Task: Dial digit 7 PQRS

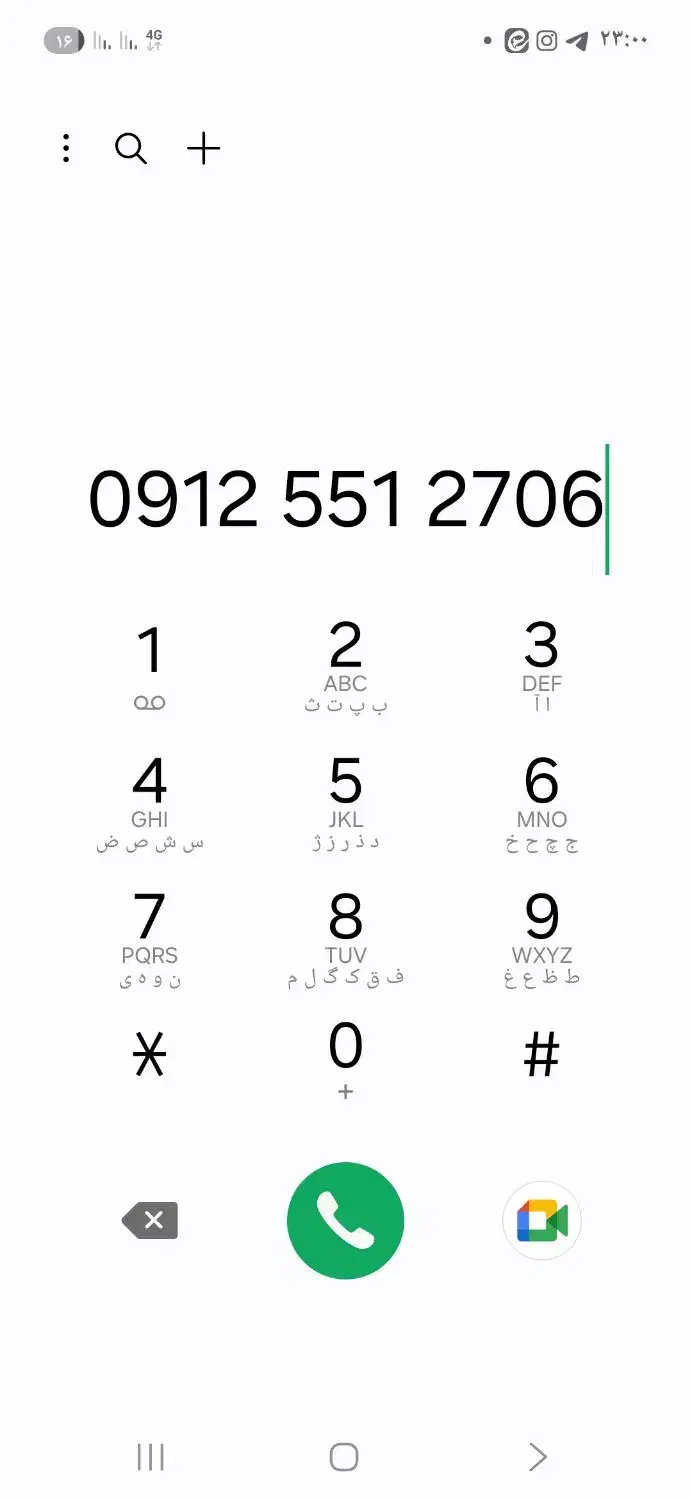Action: [x=150, y=938]
